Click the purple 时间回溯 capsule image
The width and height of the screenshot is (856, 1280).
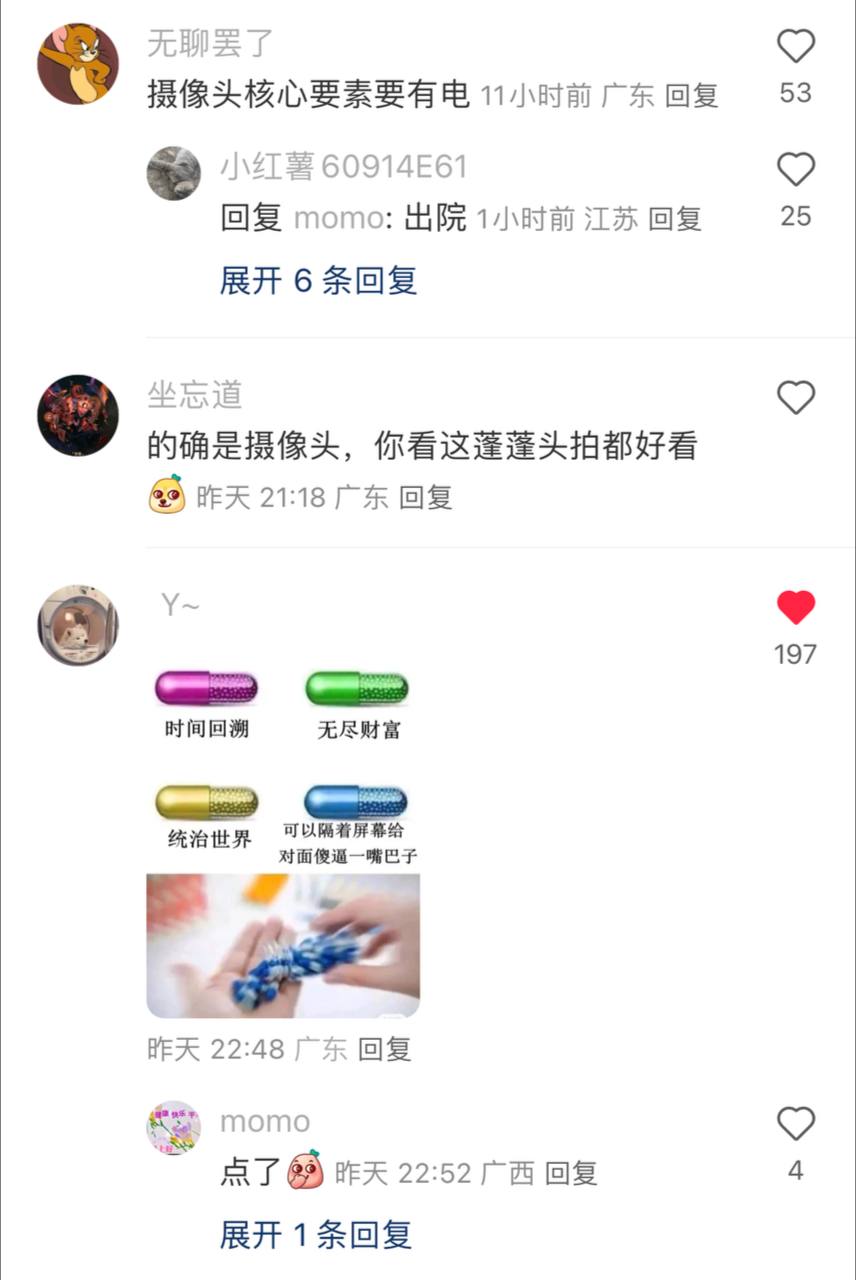tap(206, 688)
